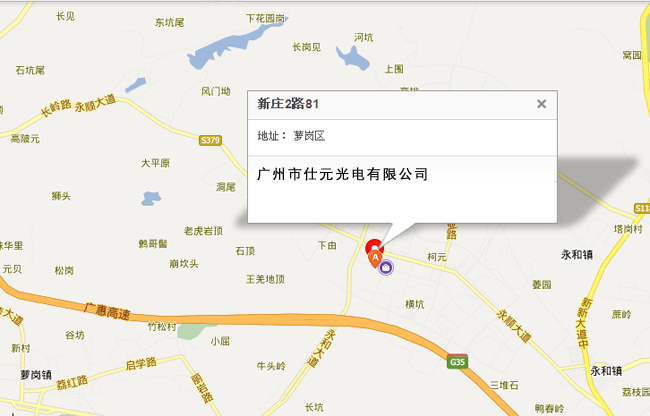Tap the purple shop marker near 柯元
This screenshot has width=650, height=416.
tap(387, 266)
